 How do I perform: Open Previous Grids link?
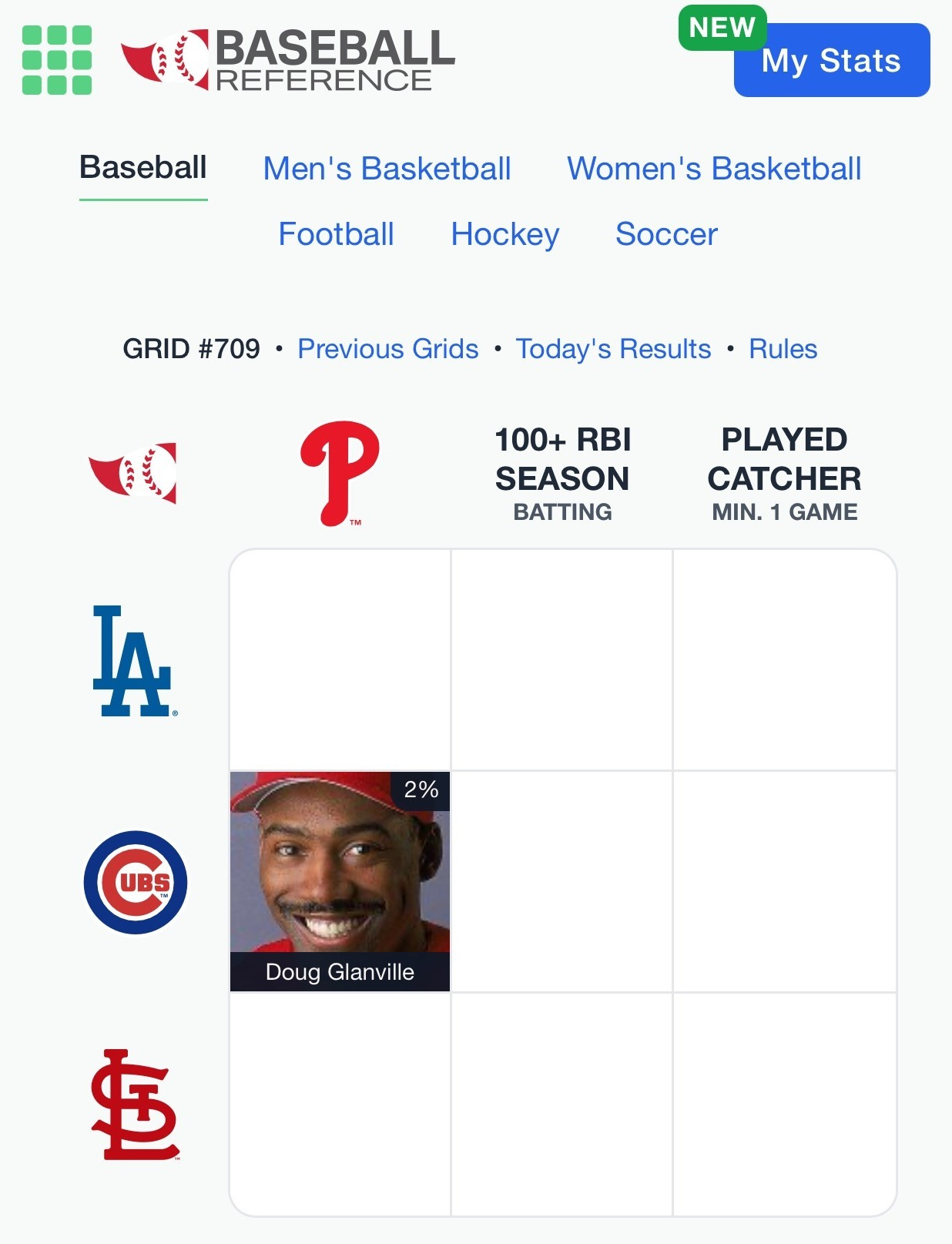coord(387,349)
